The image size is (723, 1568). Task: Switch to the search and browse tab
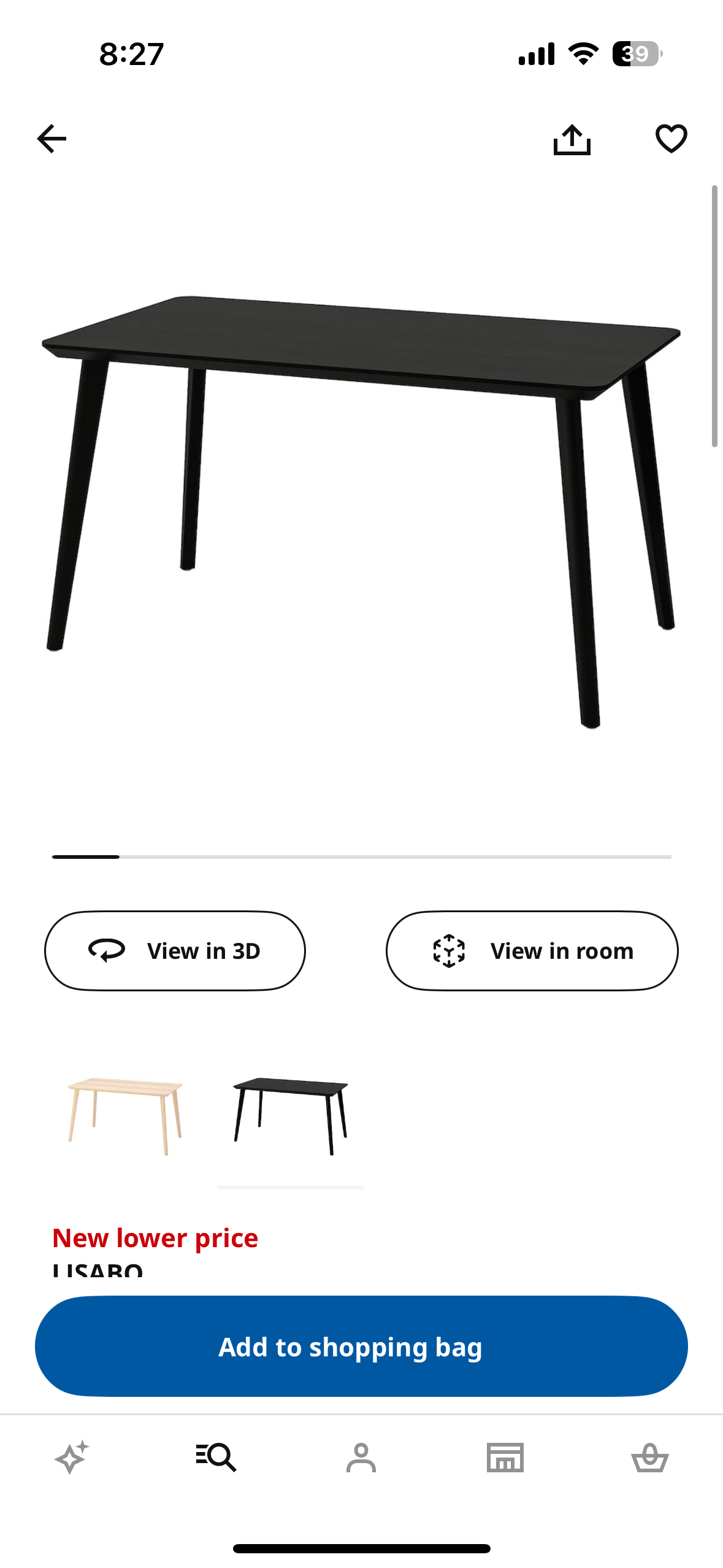click(216, 1457)
